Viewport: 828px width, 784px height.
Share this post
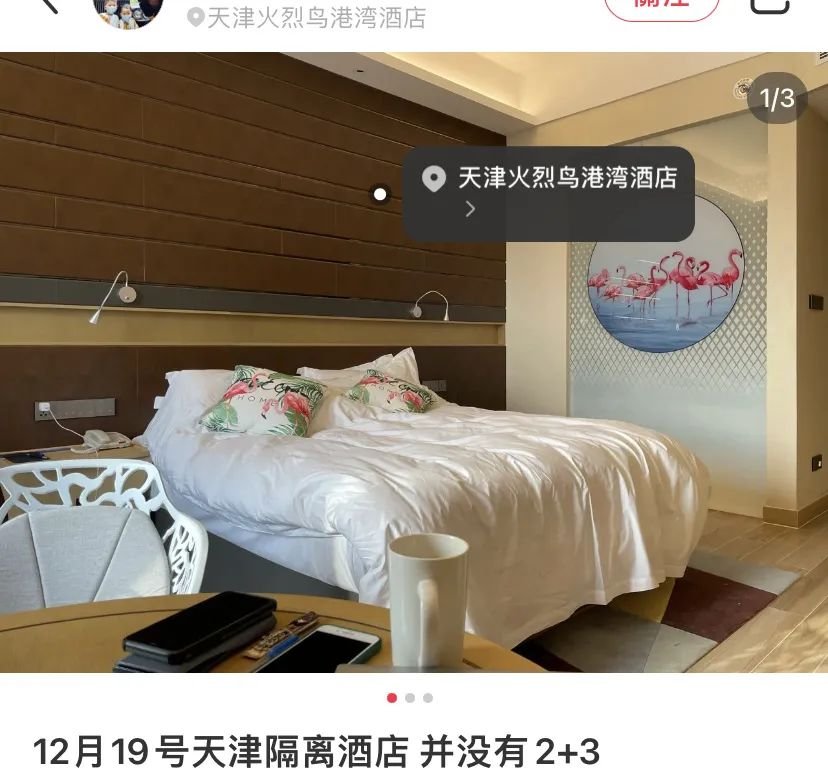(769, 5)
